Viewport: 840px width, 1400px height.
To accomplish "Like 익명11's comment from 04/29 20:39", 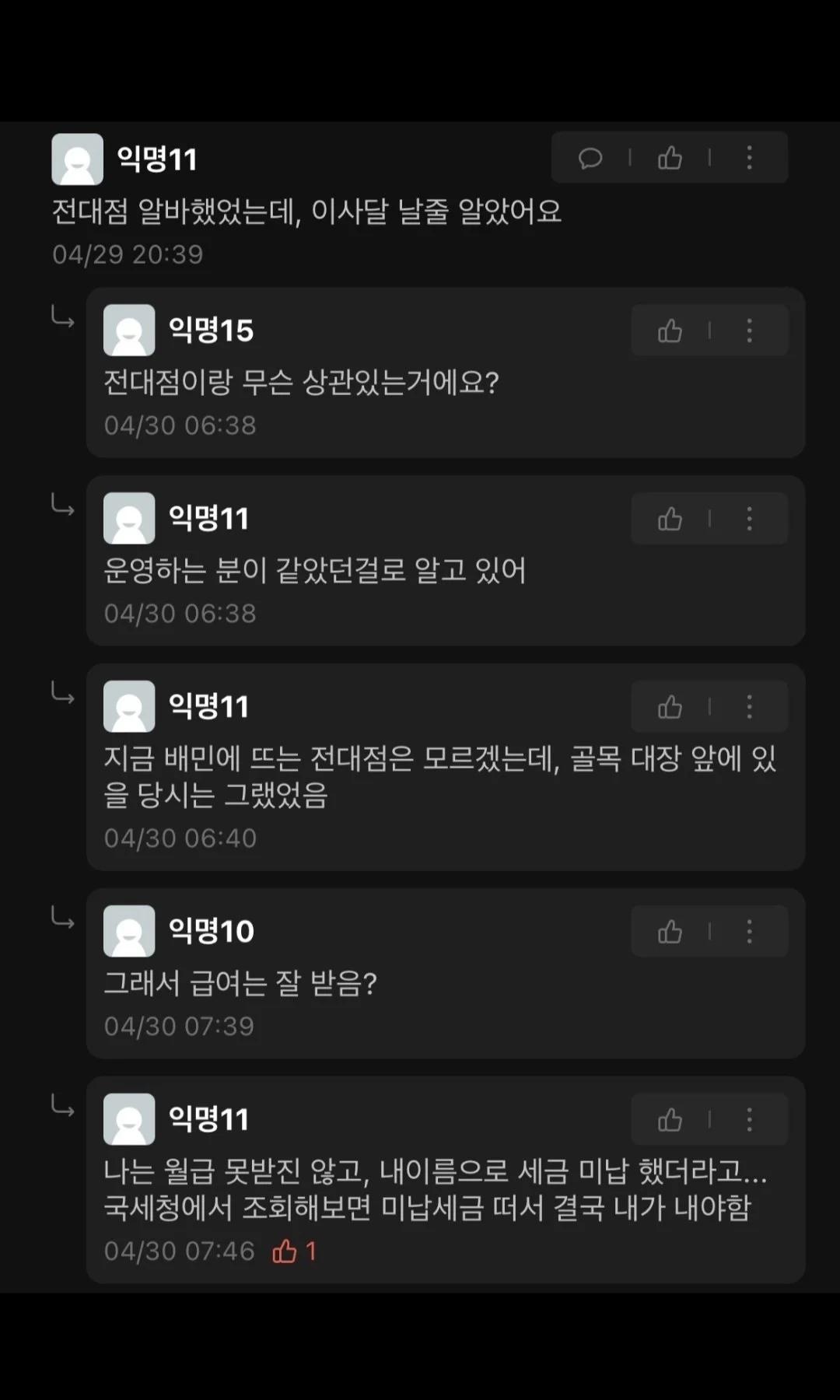I will (670, 158).
